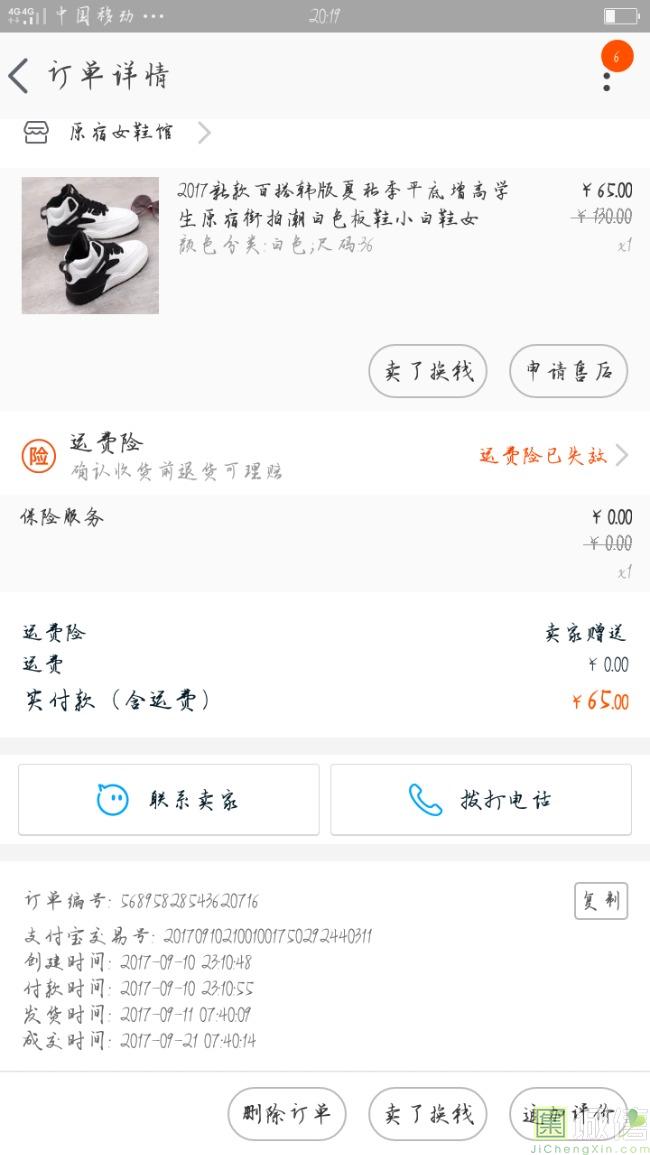Image resolution: width=650 pixels, height=1155 pixels.
Task: Open the 原宿女鞋馆 store page
Action: (x=120, y=132)
